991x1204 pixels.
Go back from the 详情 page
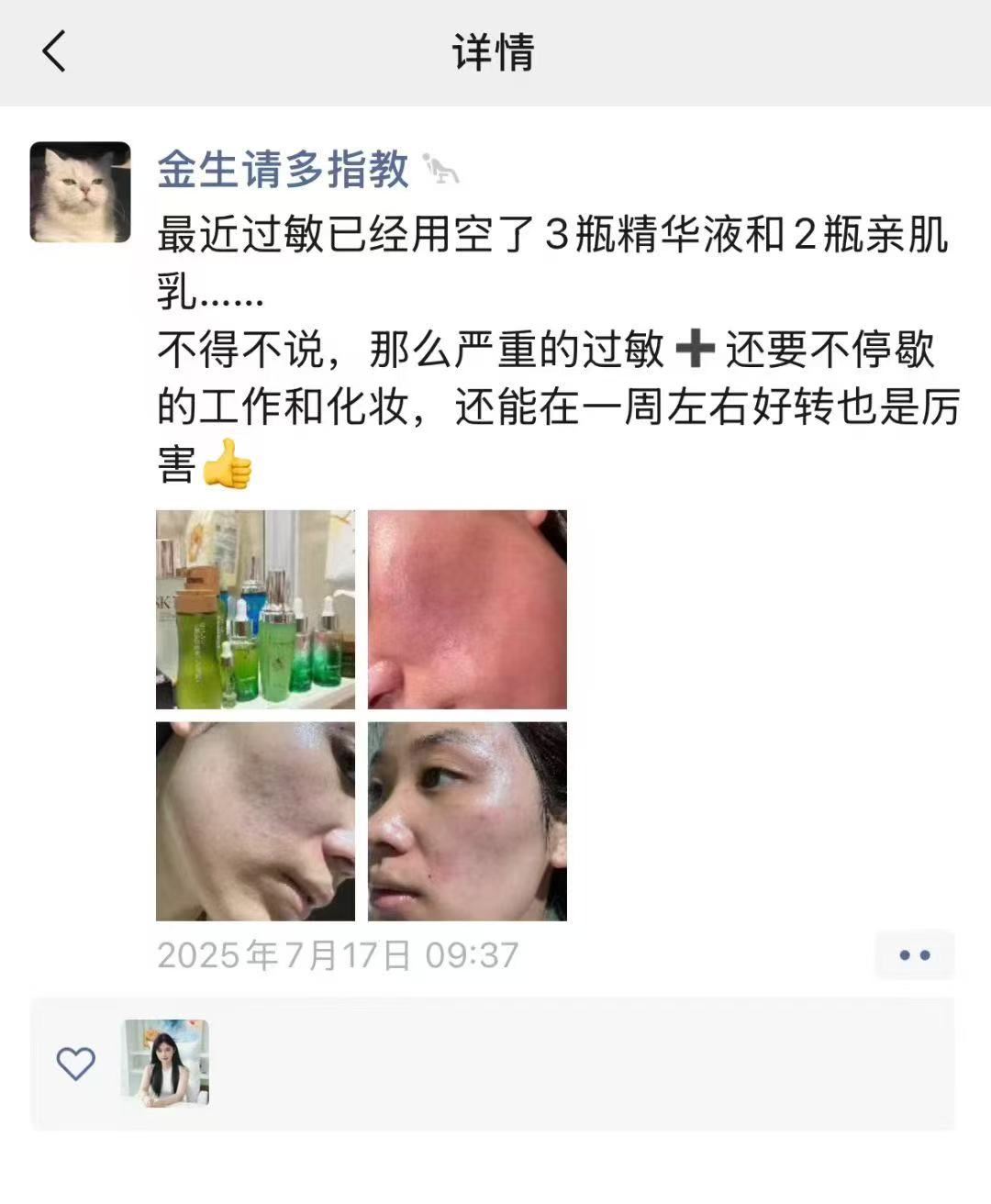55,51
